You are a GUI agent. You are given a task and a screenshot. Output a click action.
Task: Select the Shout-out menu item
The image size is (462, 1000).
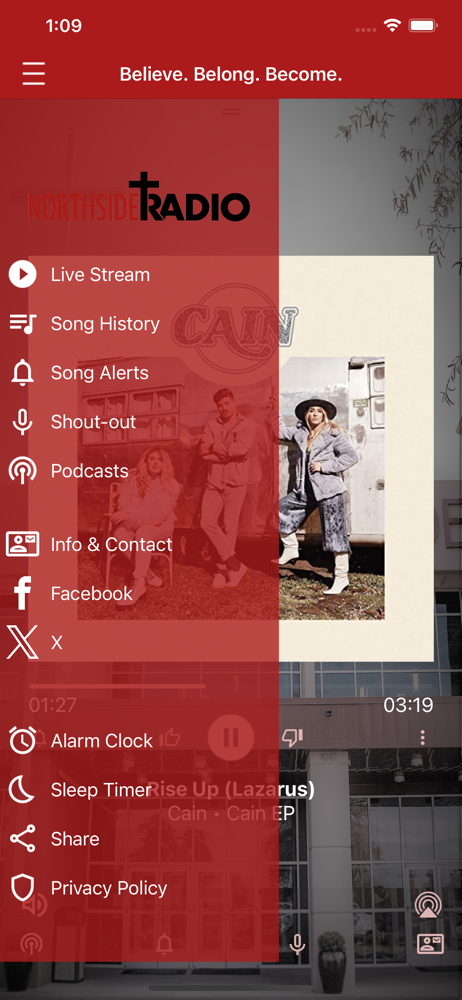[x=139, y=422]
